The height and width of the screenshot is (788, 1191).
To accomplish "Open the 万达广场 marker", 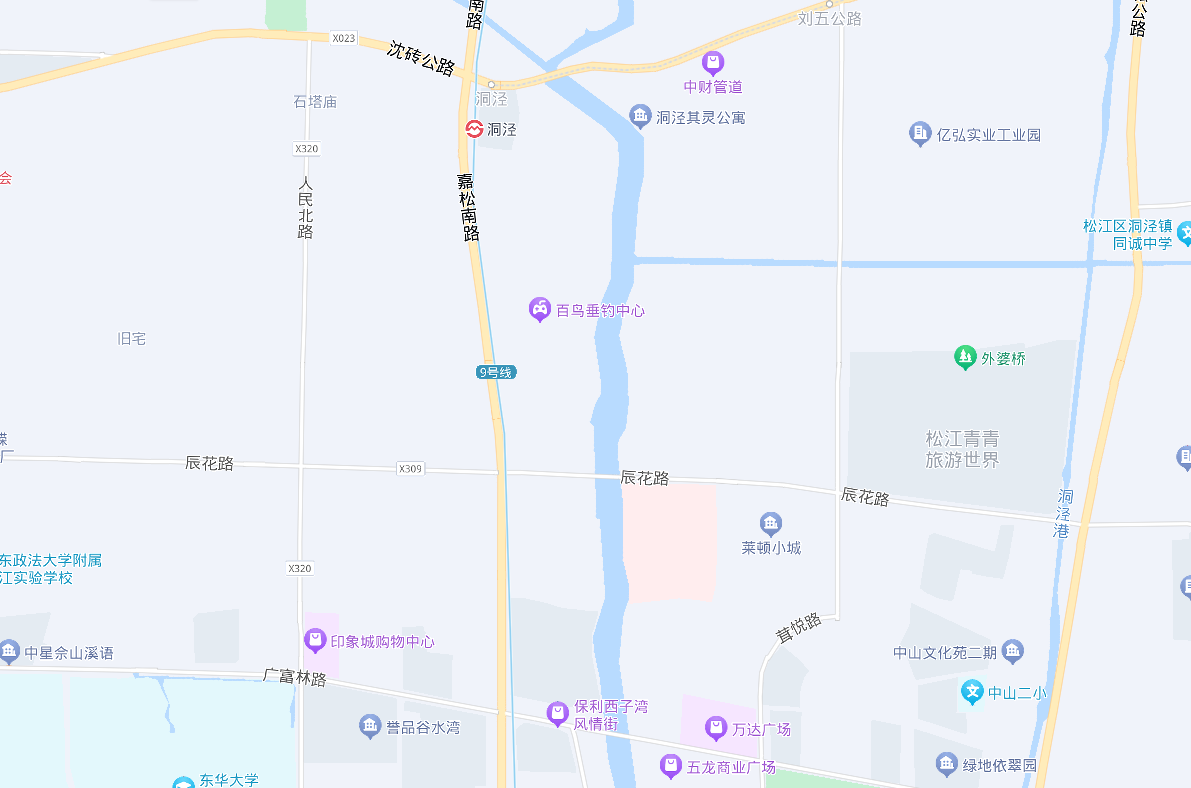I will (716, 728).
